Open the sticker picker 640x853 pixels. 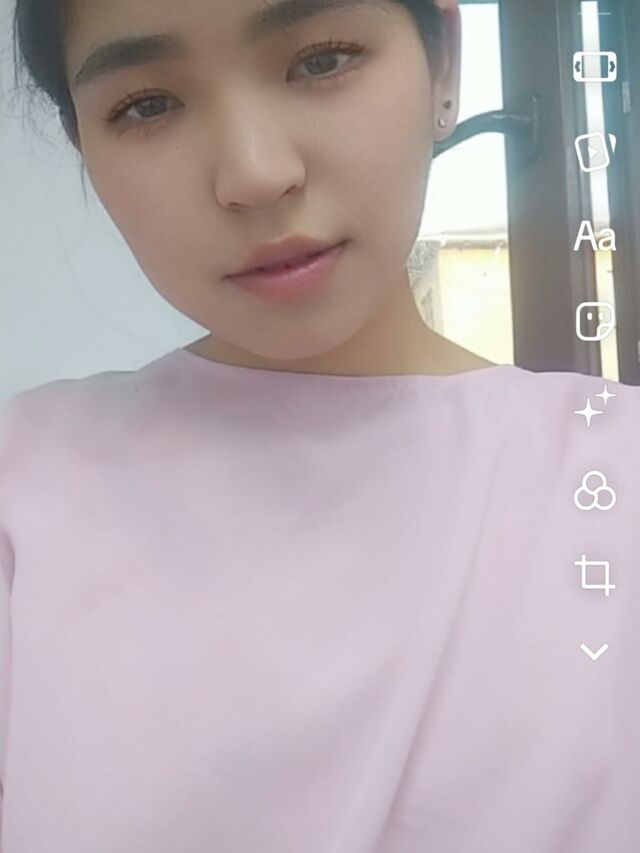click(x=594, y=322)
